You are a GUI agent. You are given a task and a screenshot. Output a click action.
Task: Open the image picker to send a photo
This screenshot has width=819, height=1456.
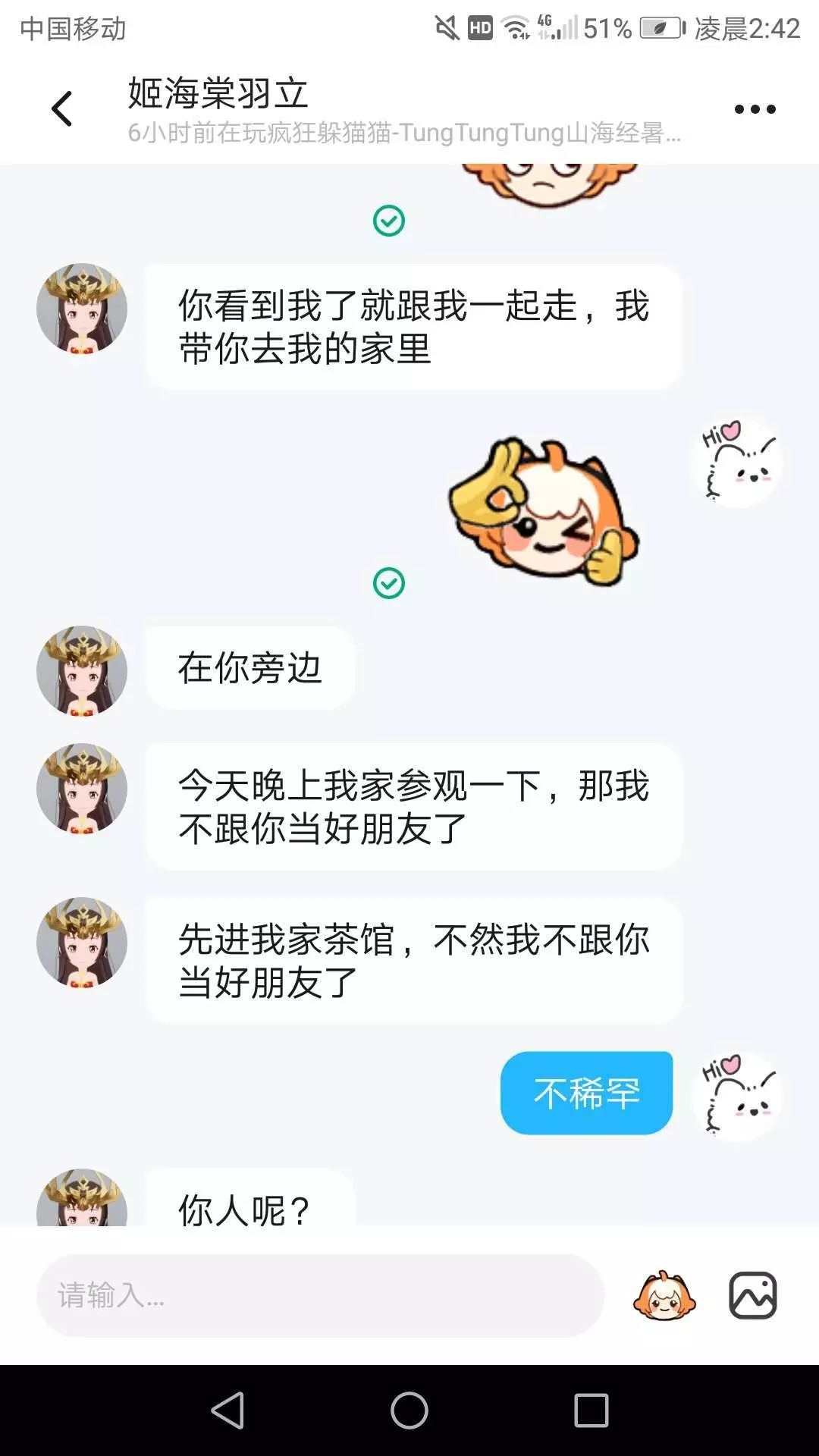pyautogui.click(x=752, y=1295)
